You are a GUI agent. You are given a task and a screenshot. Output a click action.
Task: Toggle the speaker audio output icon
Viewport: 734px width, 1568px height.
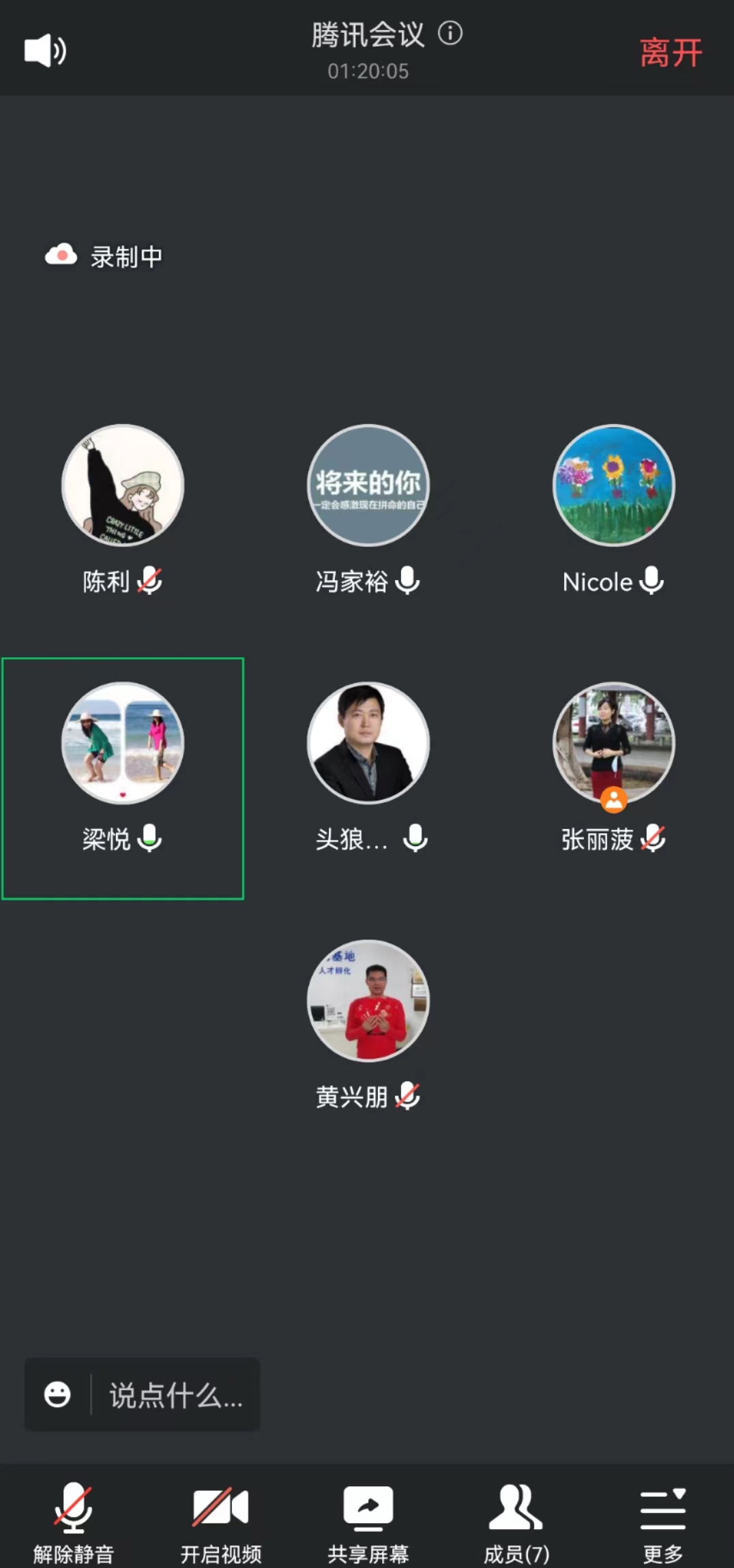[x=45, y=50]
